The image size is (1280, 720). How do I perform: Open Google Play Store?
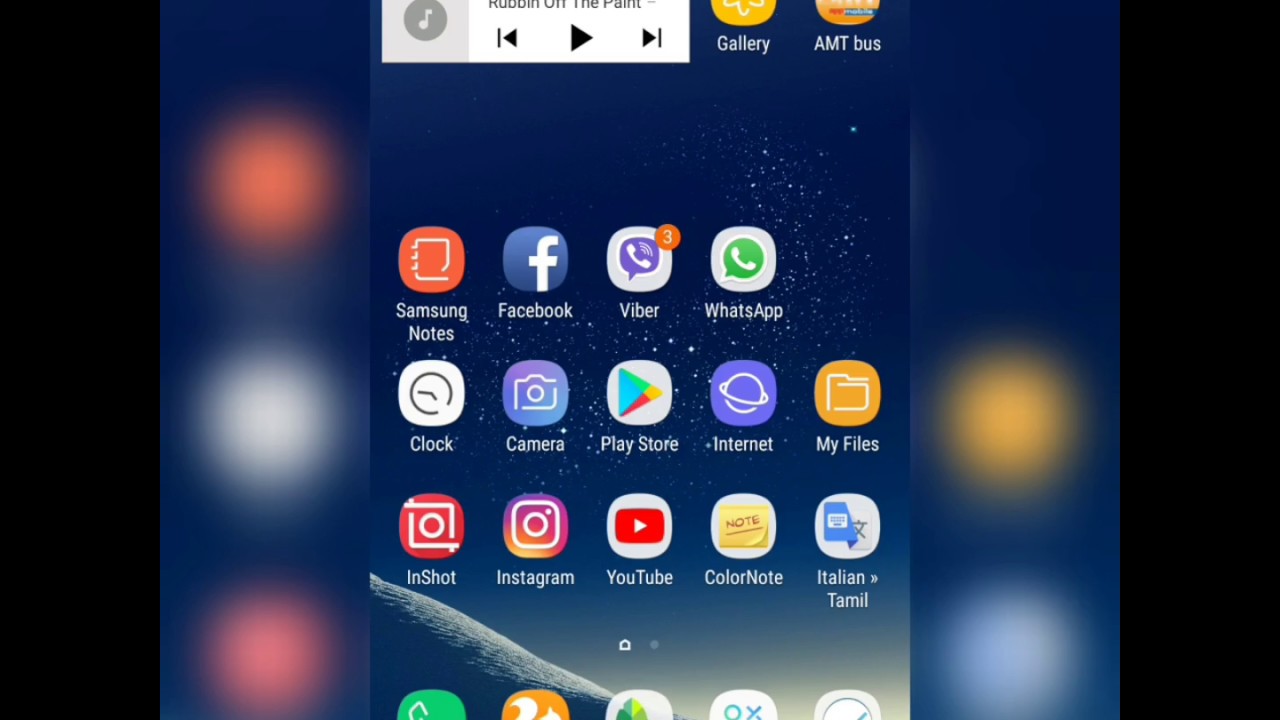(639, 394)
